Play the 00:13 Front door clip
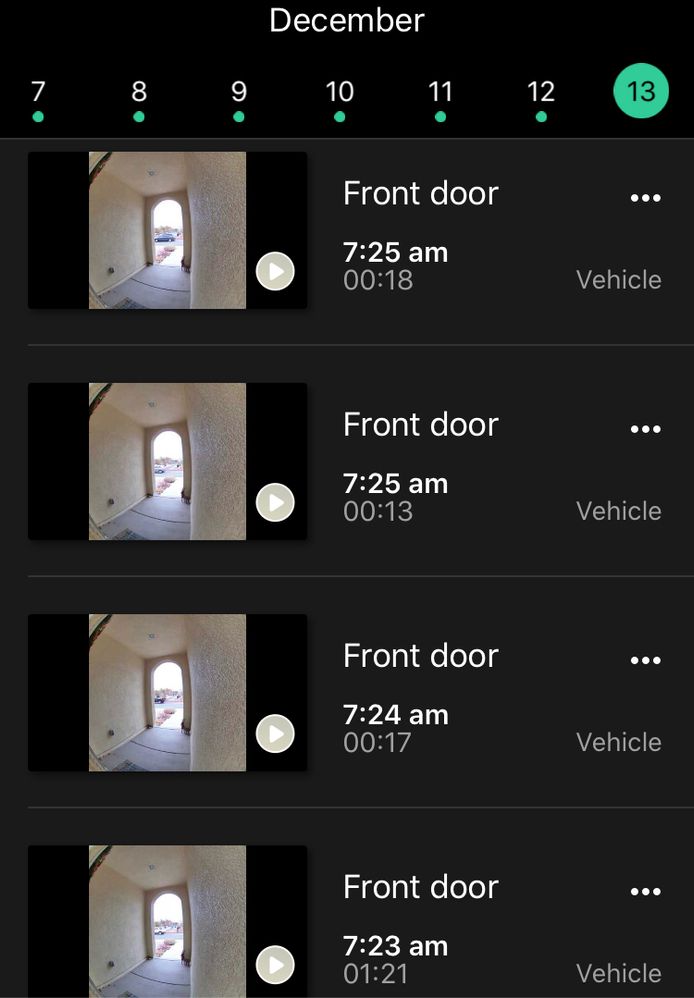 275,502
